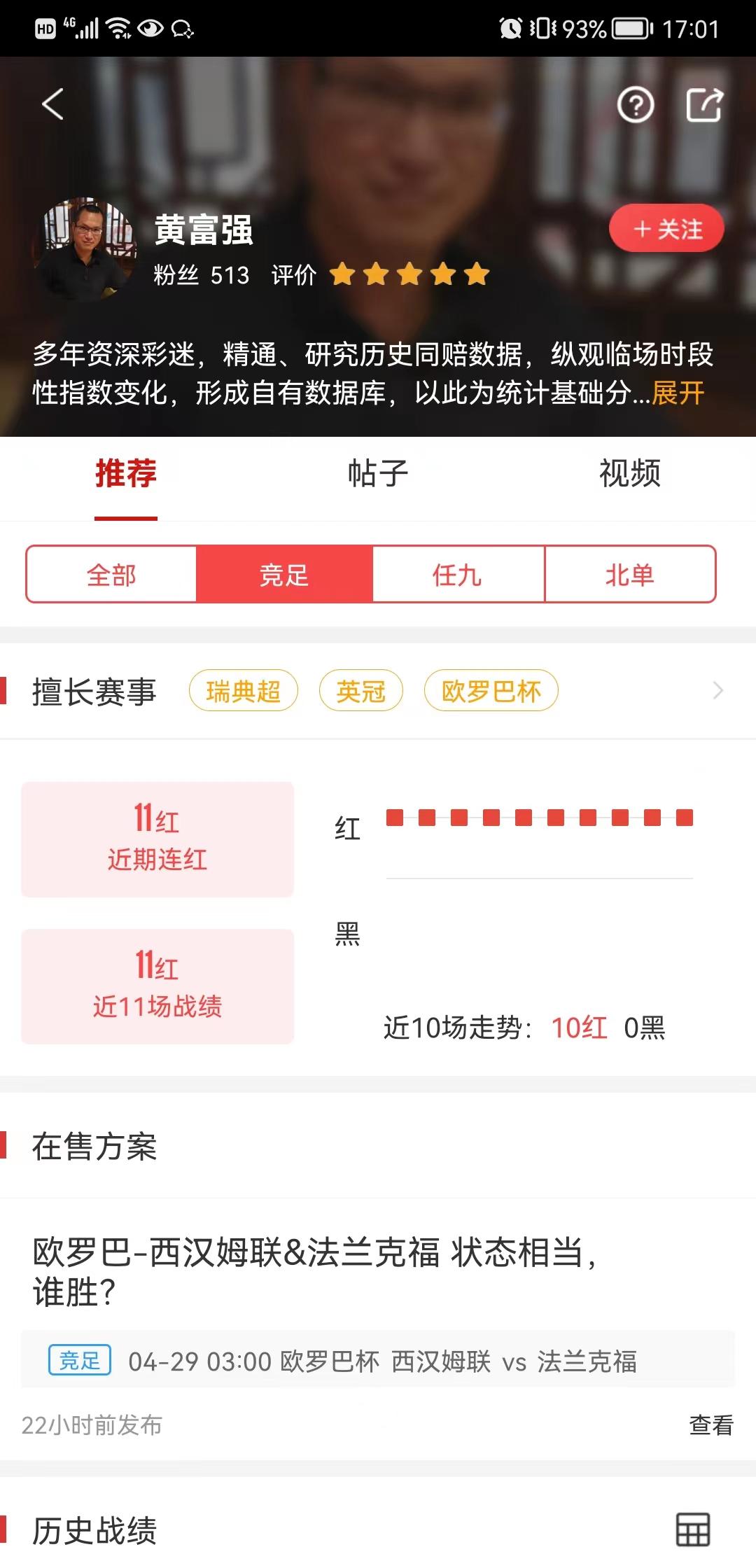Open 黄富强's profile avatar
This screenshot has height=1568, width=756.
pyautogui.click(x=85, y=248)
